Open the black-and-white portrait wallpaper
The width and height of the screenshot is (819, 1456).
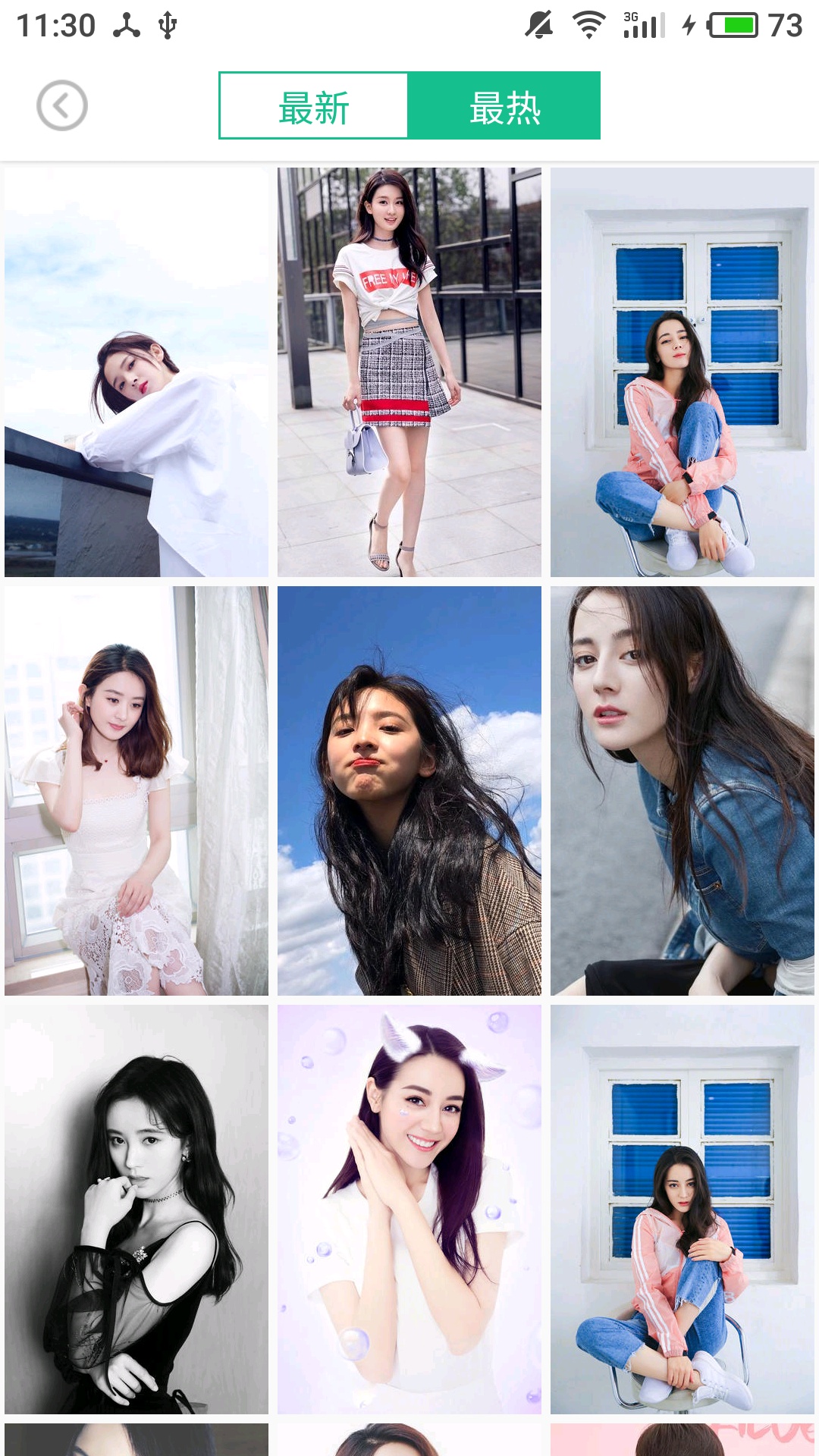click(136, 1210)
